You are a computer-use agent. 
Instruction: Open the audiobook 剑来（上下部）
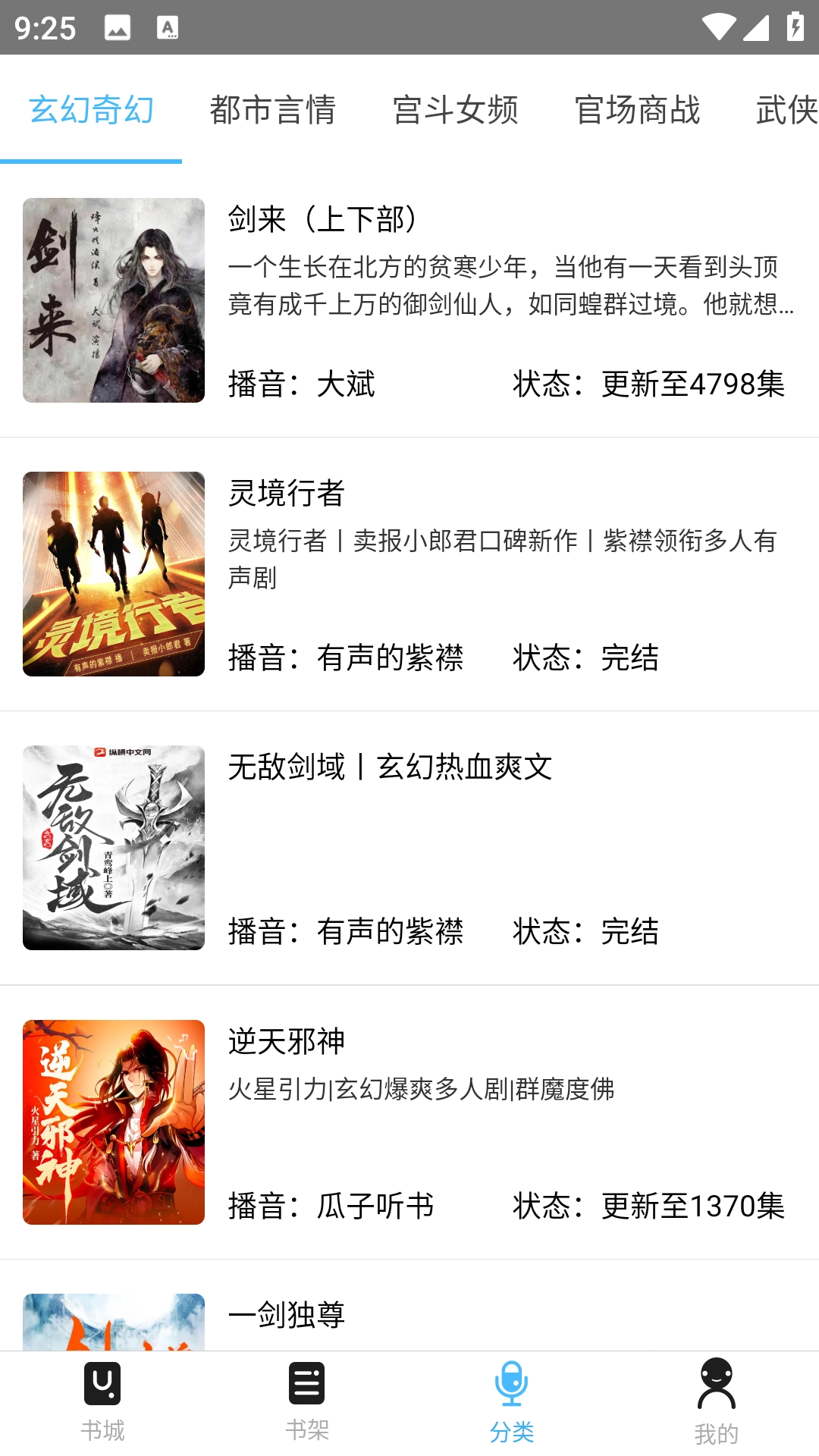pos(409,300)
